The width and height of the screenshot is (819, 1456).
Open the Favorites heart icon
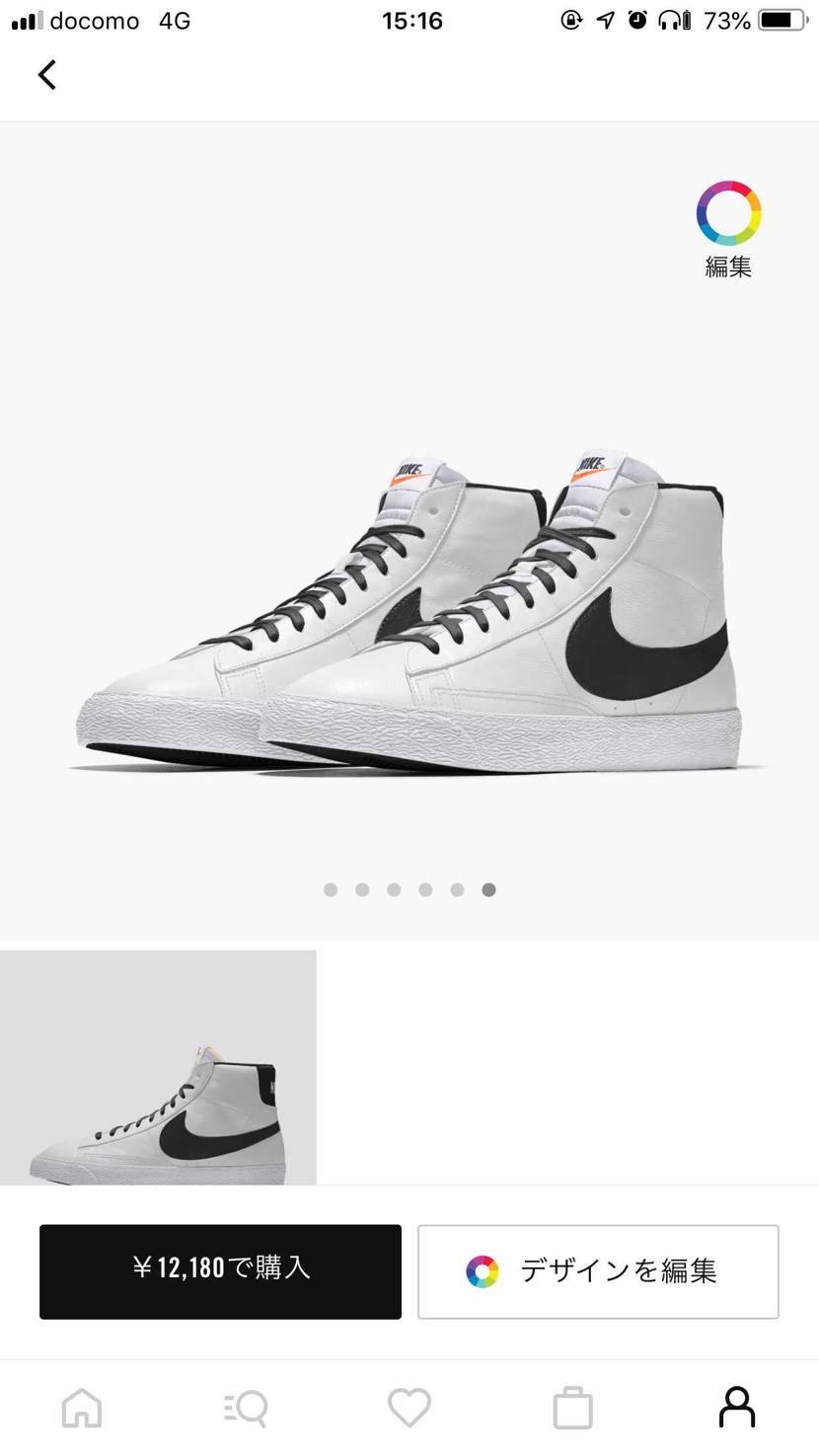409,1407
